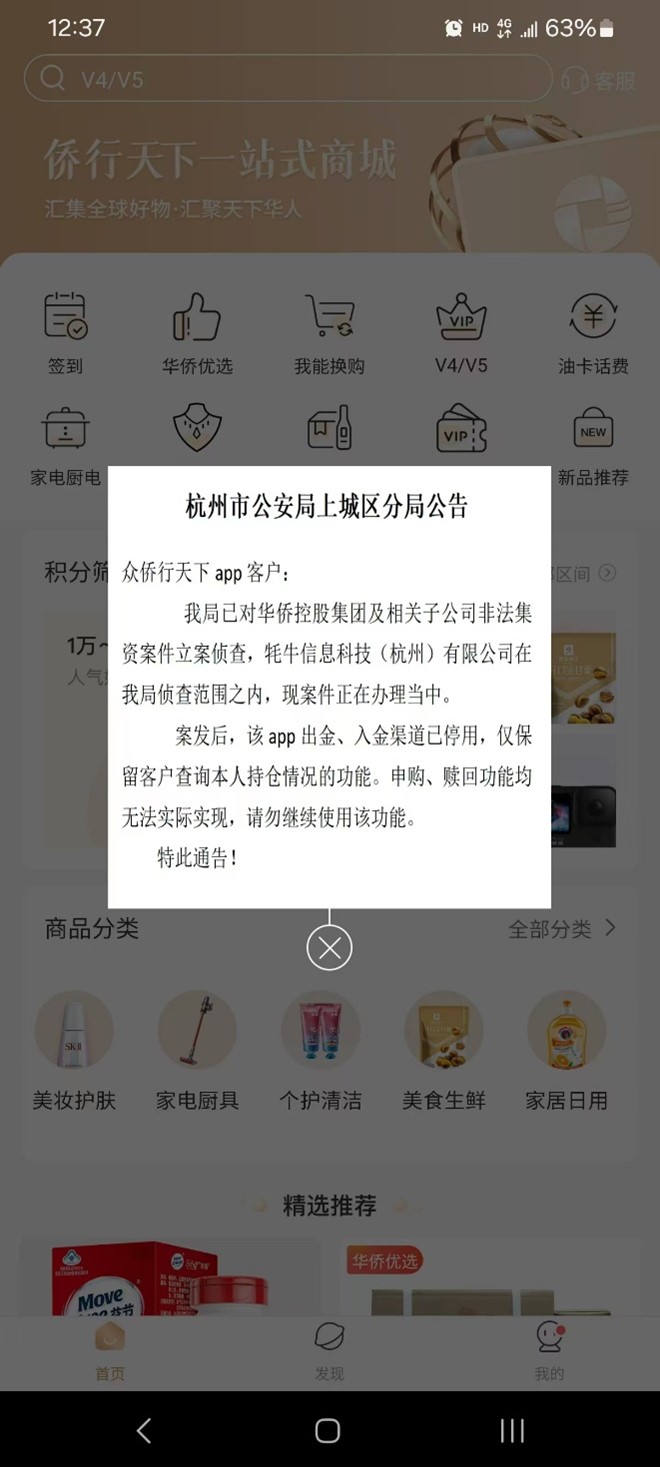Switch to 发现 tab
The width and height of the screenshot is (660, 1467).
point(329,1352)
